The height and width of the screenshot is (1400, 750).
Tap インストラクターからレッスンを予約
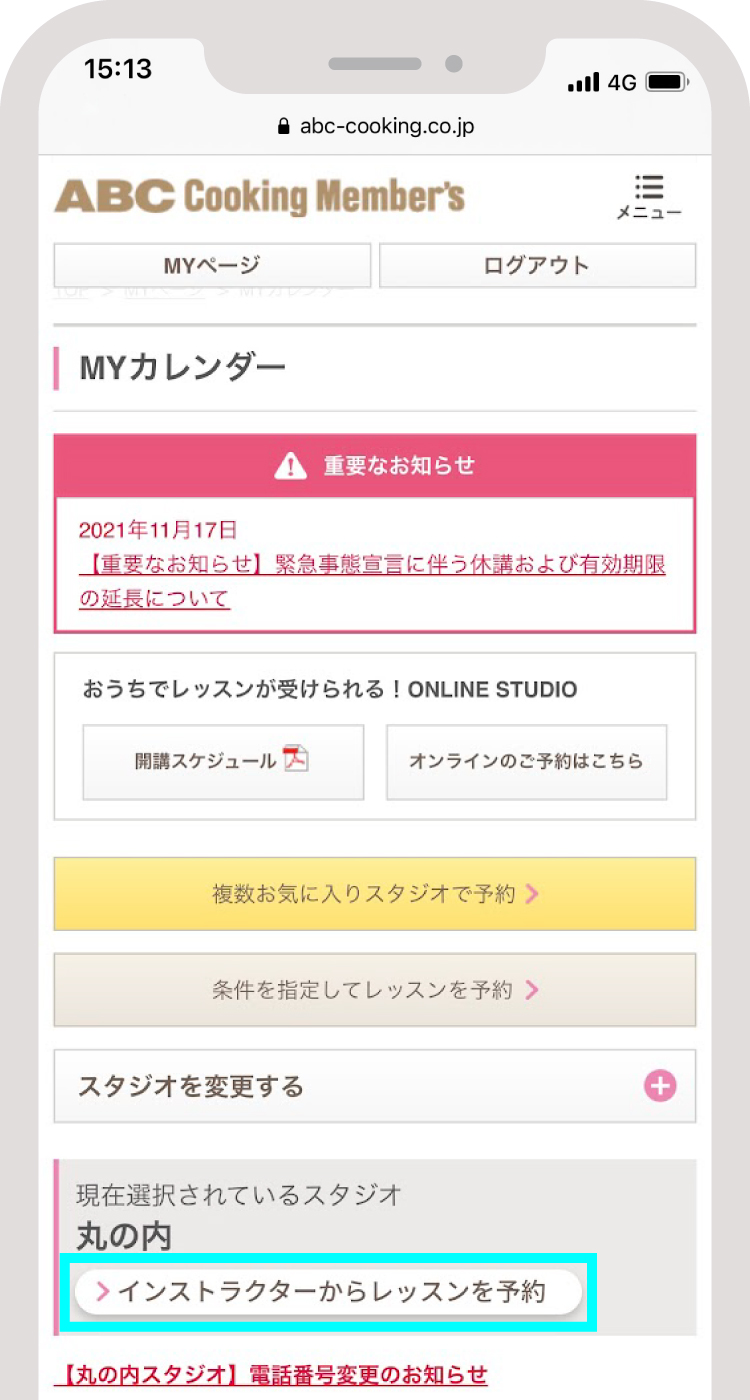coord(328,1292)
